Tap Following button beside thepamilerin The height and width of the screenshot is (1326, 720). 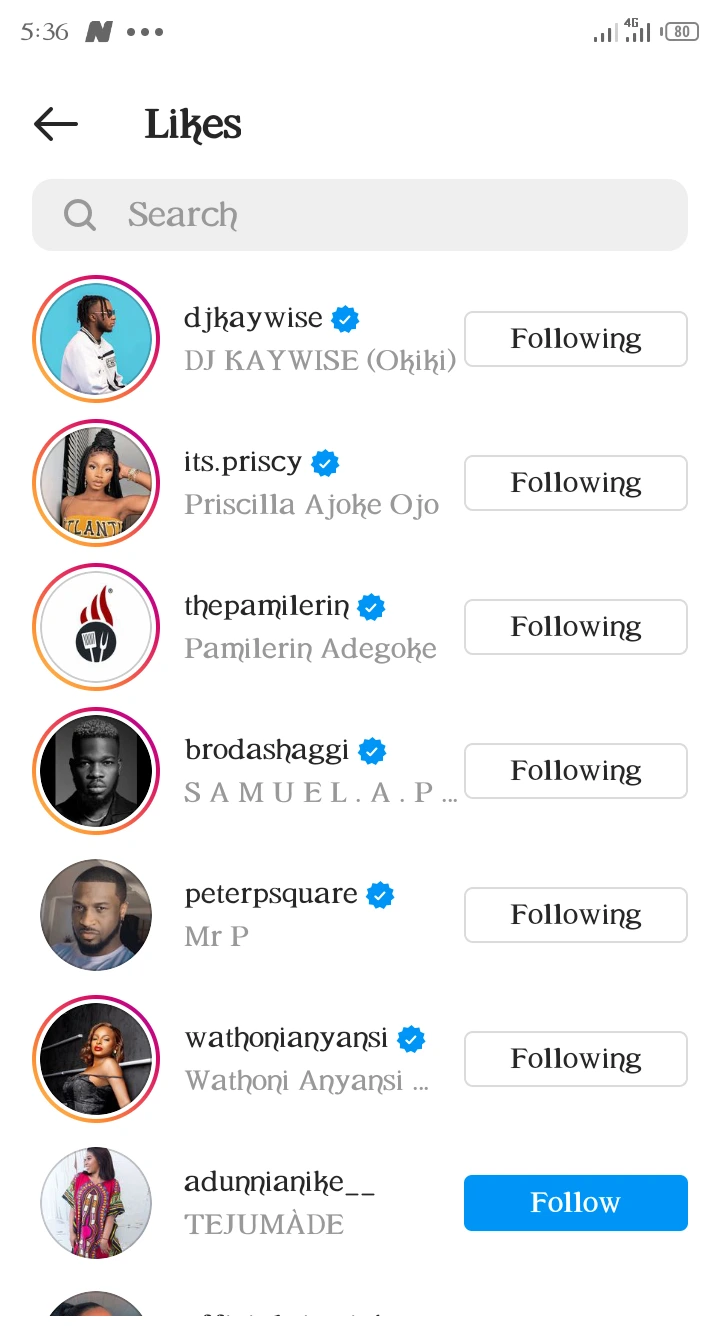575,627
